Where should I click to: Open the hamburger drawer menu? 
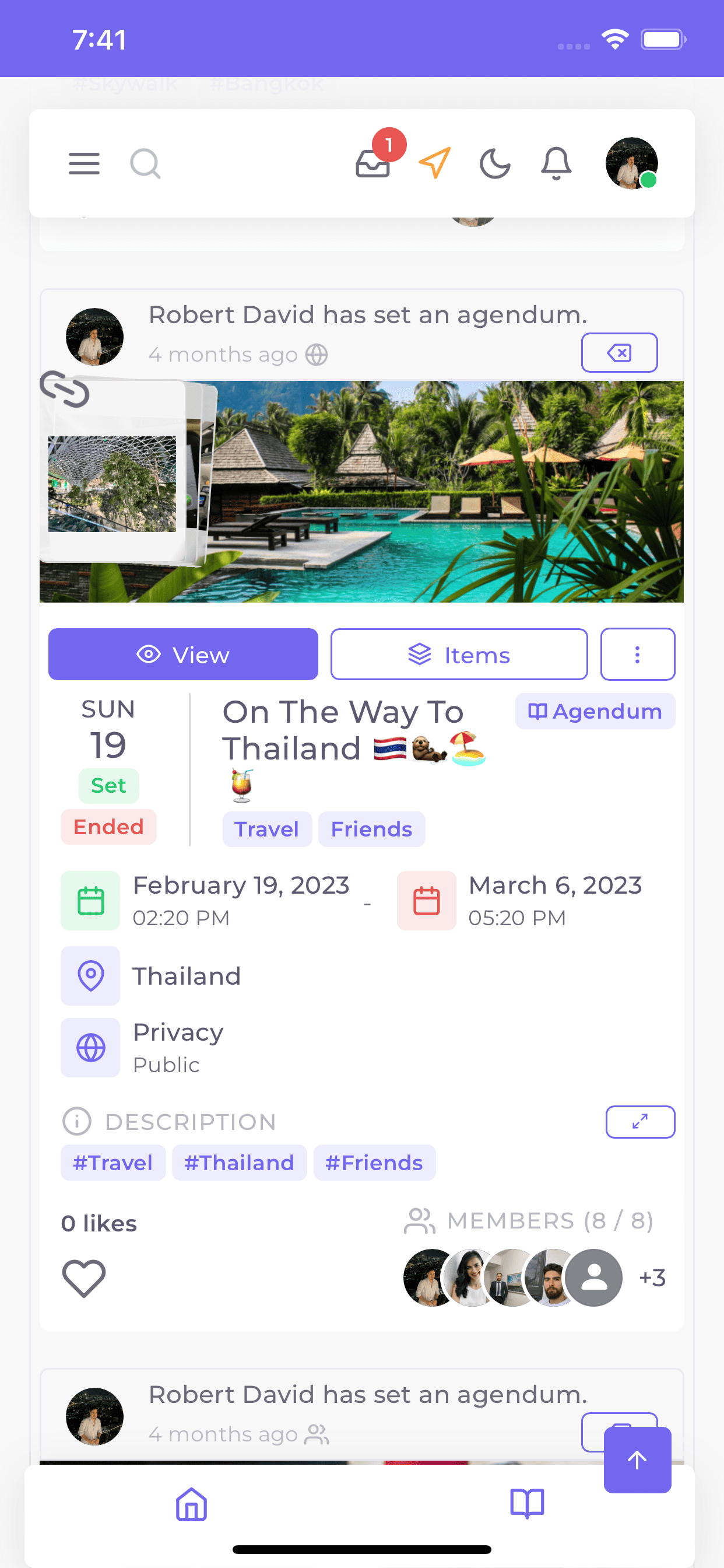(x=84, y=163)
